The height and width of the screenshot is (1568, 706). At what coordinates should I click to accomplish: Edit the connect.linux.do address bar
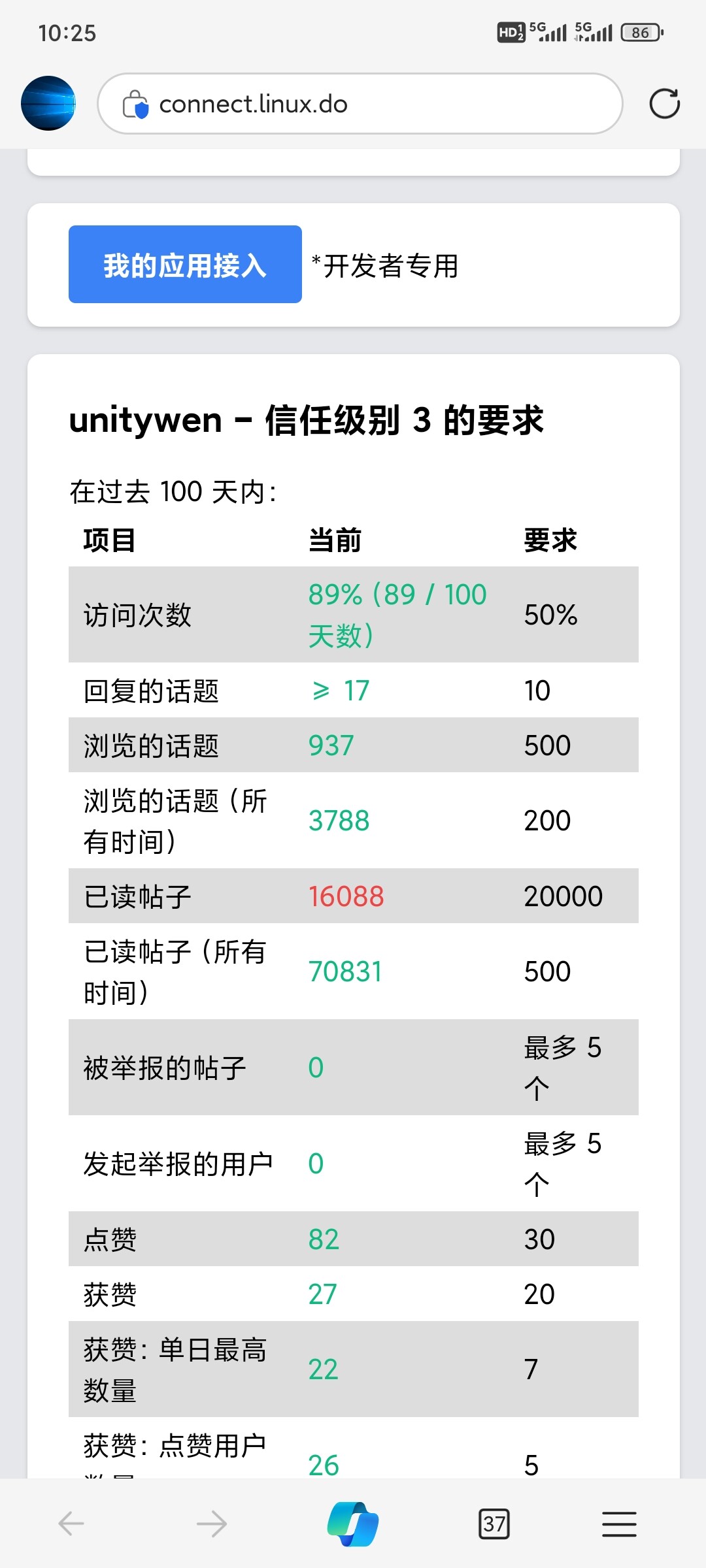pyautogui.click(x=360, y=104)
